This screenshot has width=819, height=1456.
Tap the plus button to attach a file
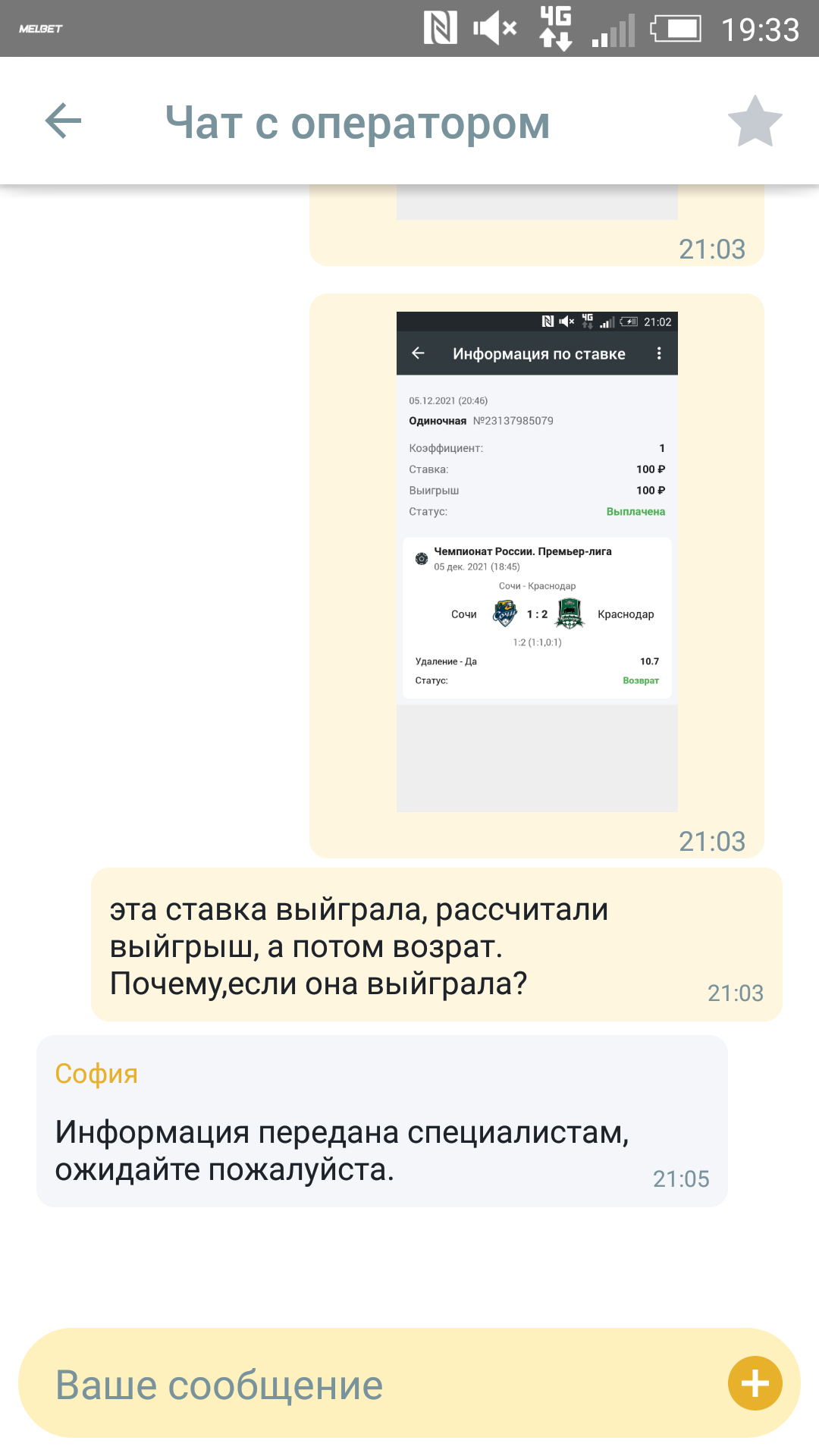coord(755,1383)
